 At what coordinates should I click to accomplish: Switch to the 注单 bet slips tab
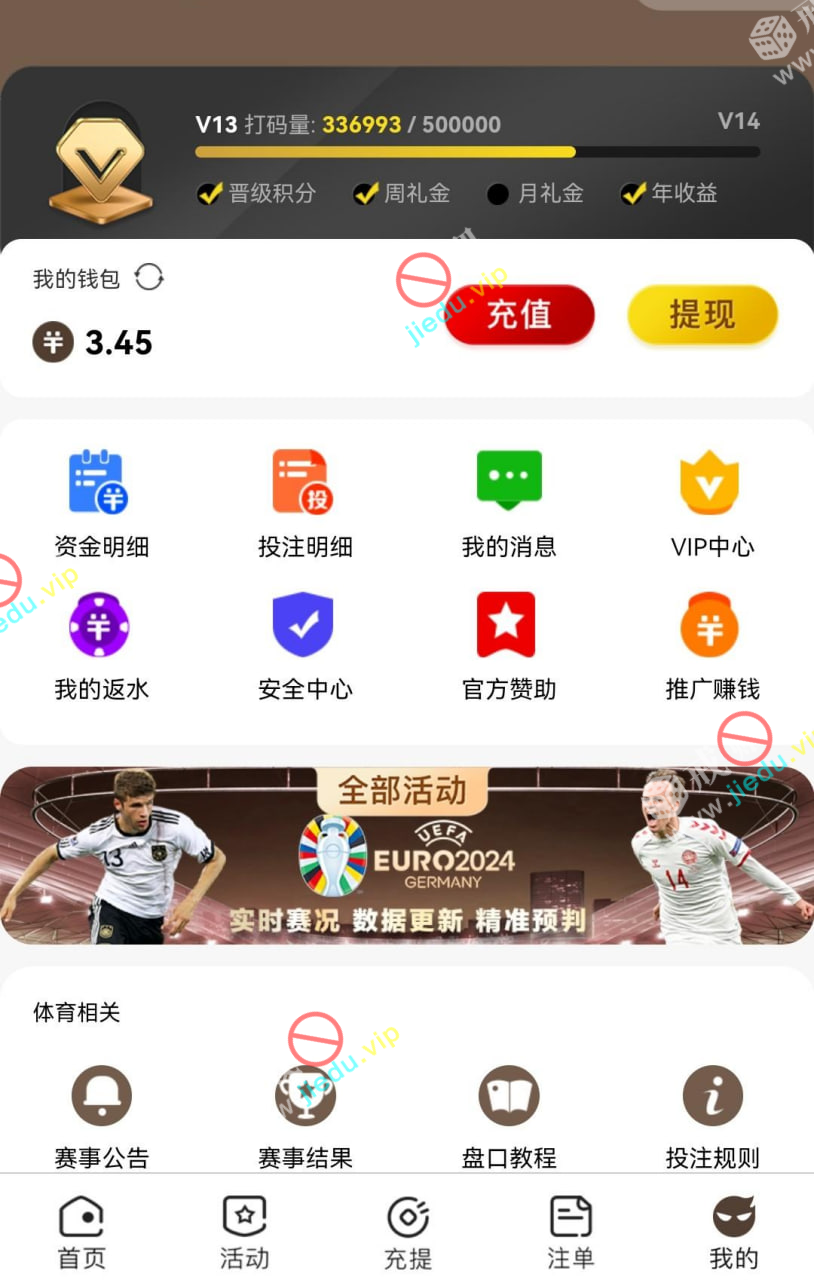tap(571, 1232)
